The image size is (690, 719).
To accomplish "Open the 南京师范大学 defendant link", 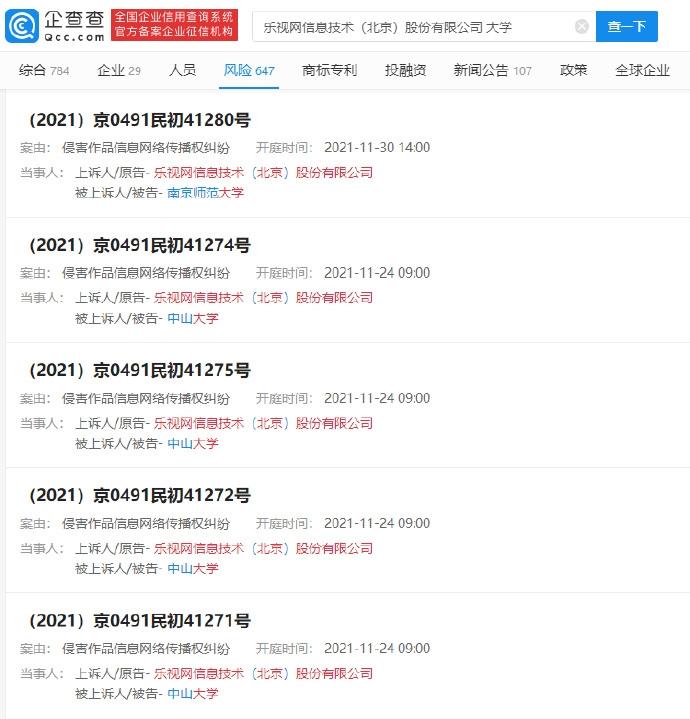I will [x=205, y=192].
